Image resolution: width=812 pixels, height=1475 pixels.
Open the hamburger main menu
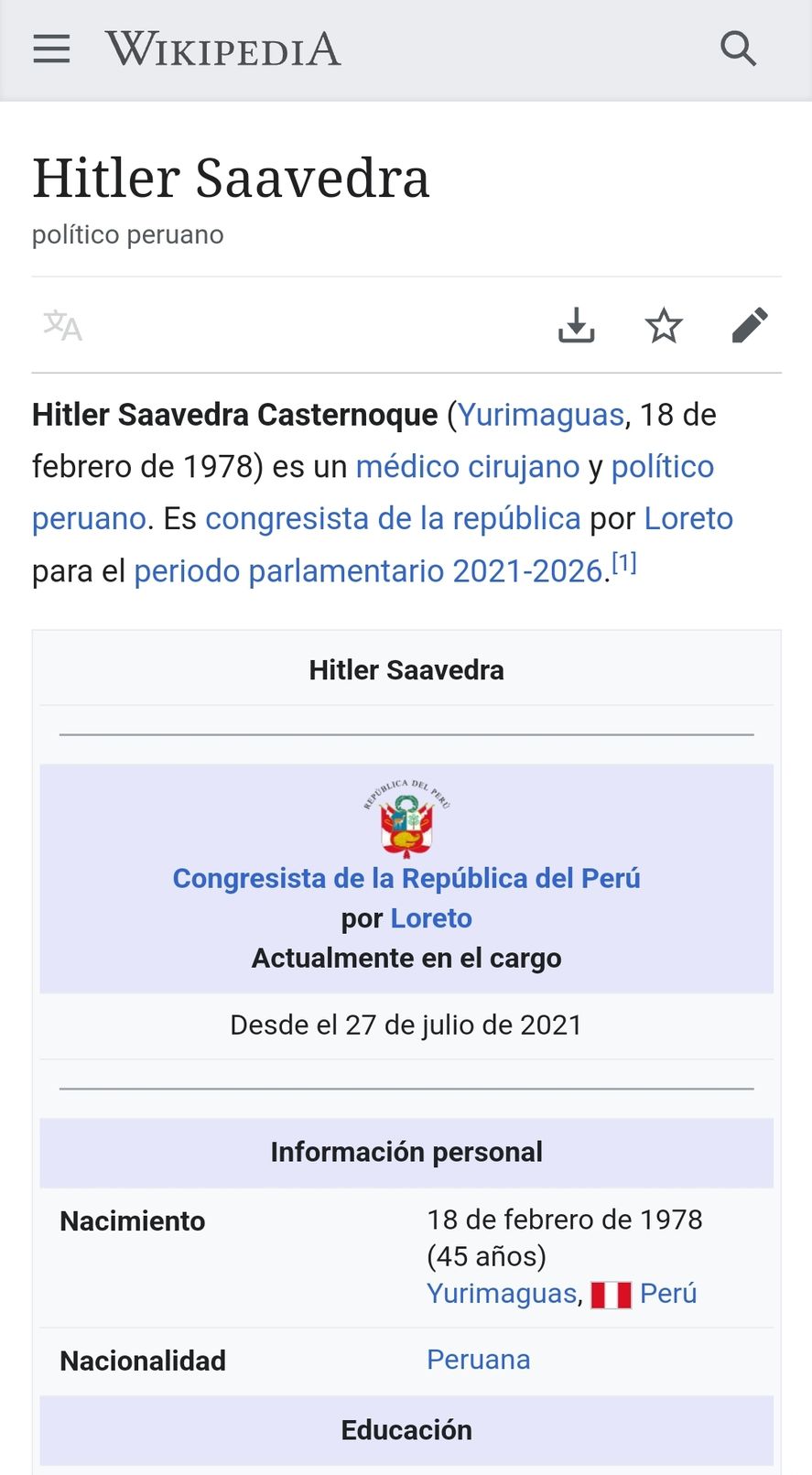coord(51,49)
